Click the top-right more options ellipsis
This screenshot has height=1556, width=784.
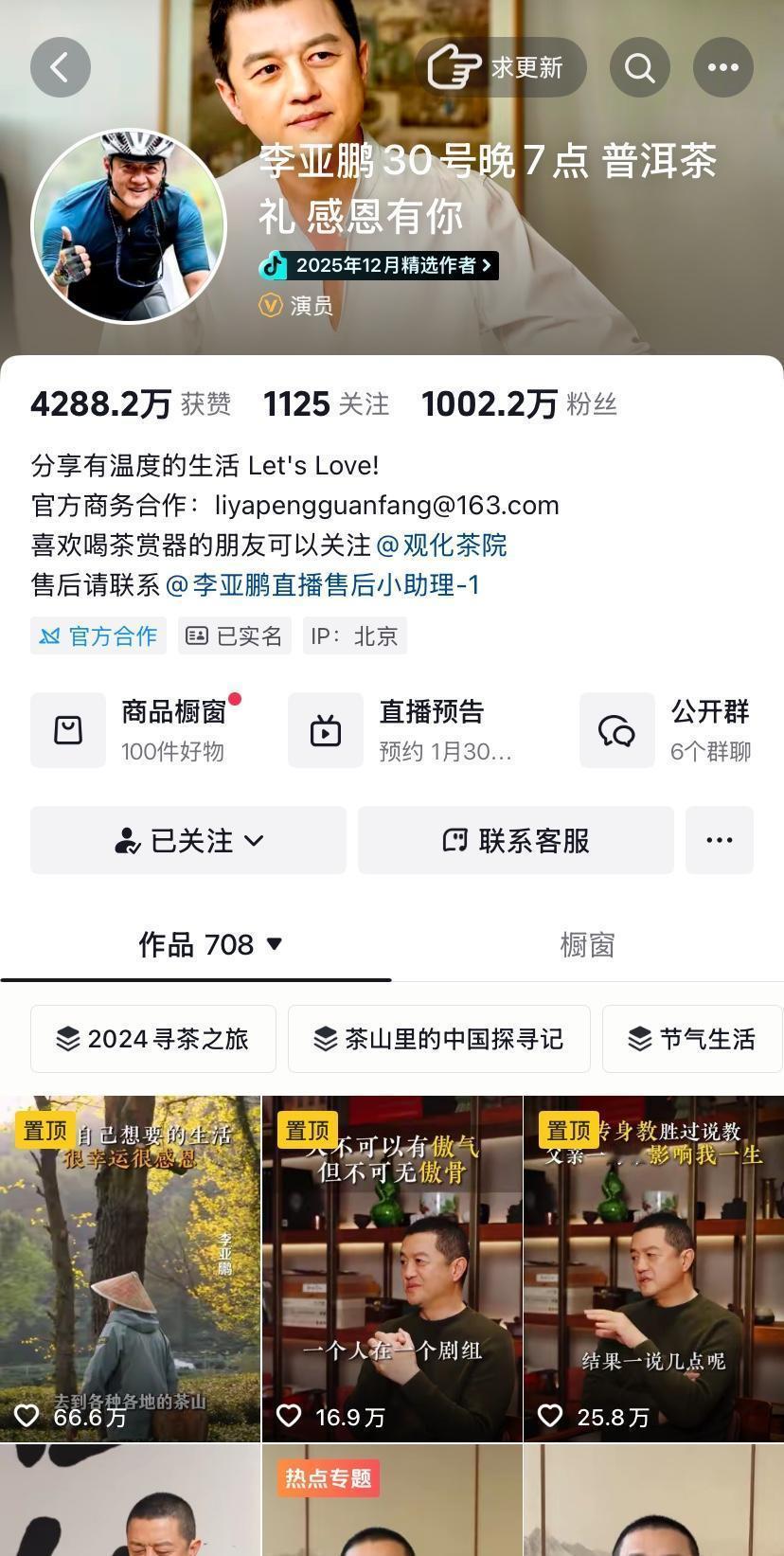723,67
